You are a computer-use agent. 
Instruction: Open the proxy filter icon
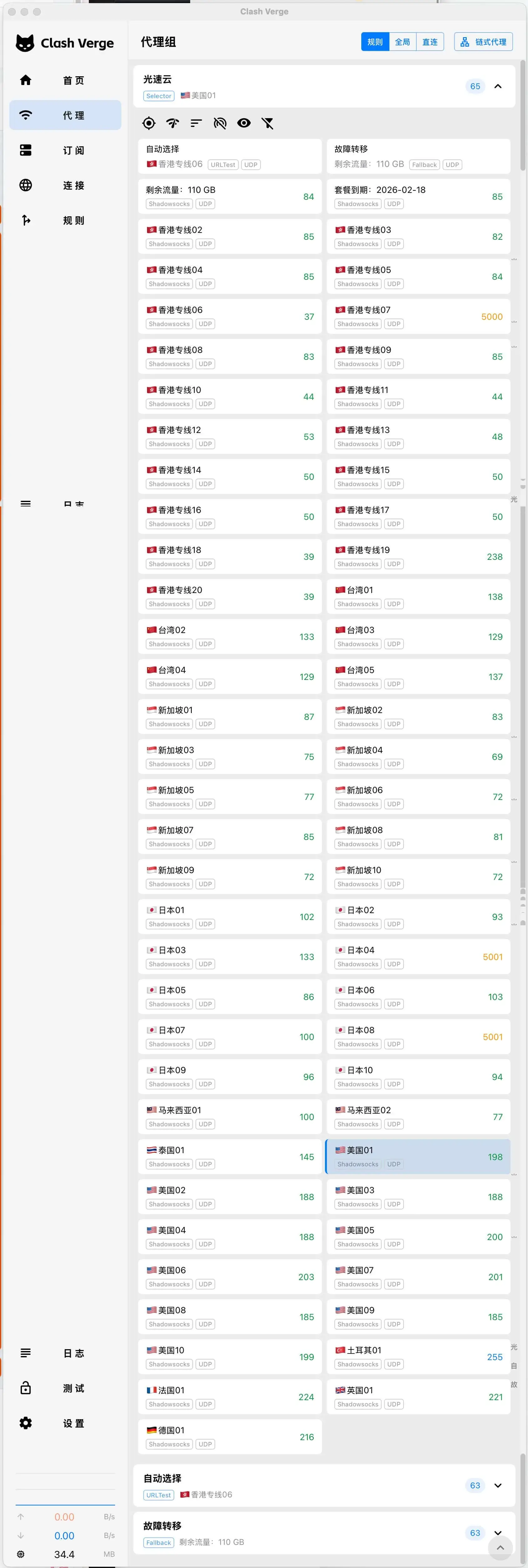click(268, 123)
